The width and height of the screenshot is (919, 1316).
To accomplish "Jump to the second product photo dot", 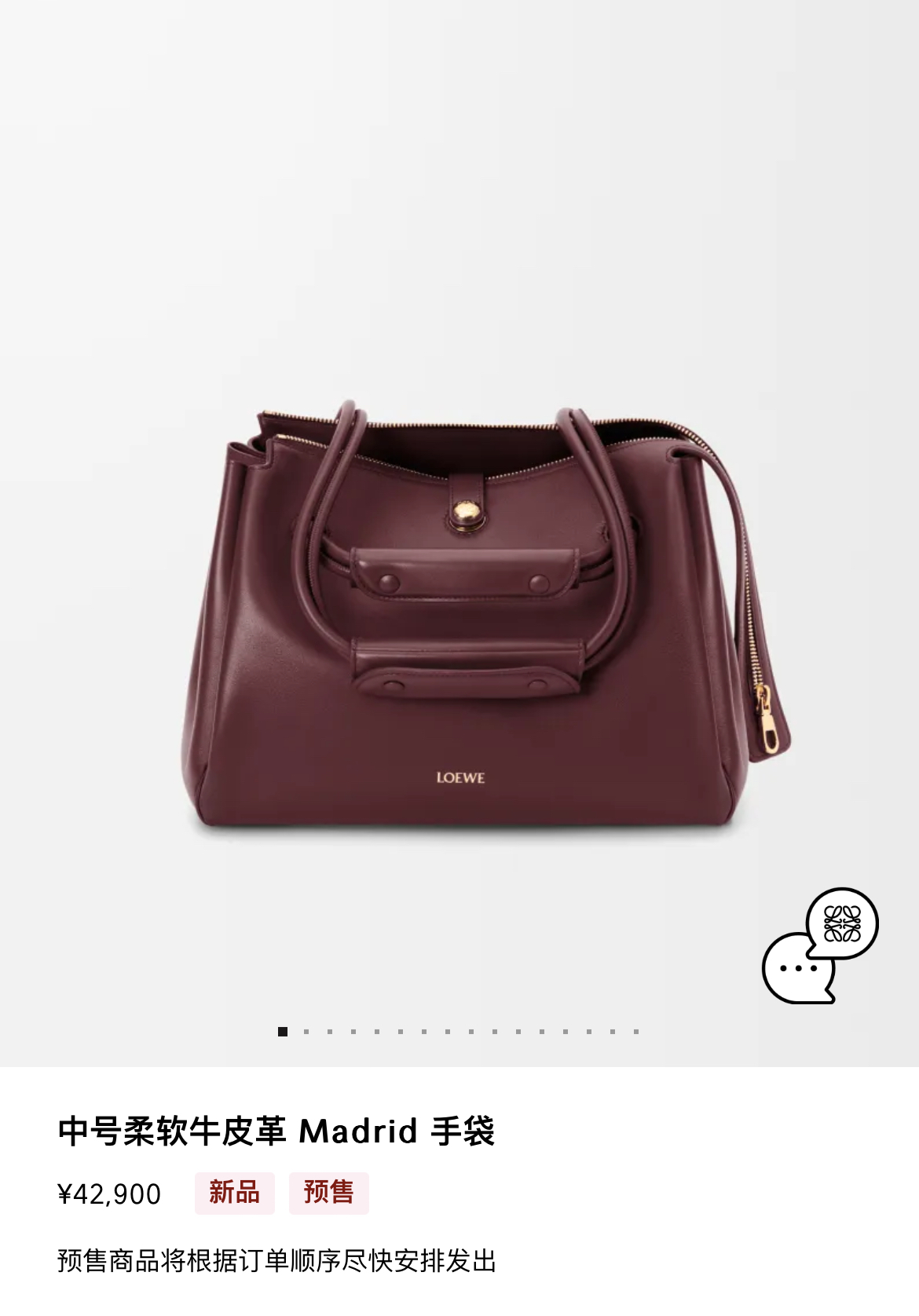I will (306, 1032).
